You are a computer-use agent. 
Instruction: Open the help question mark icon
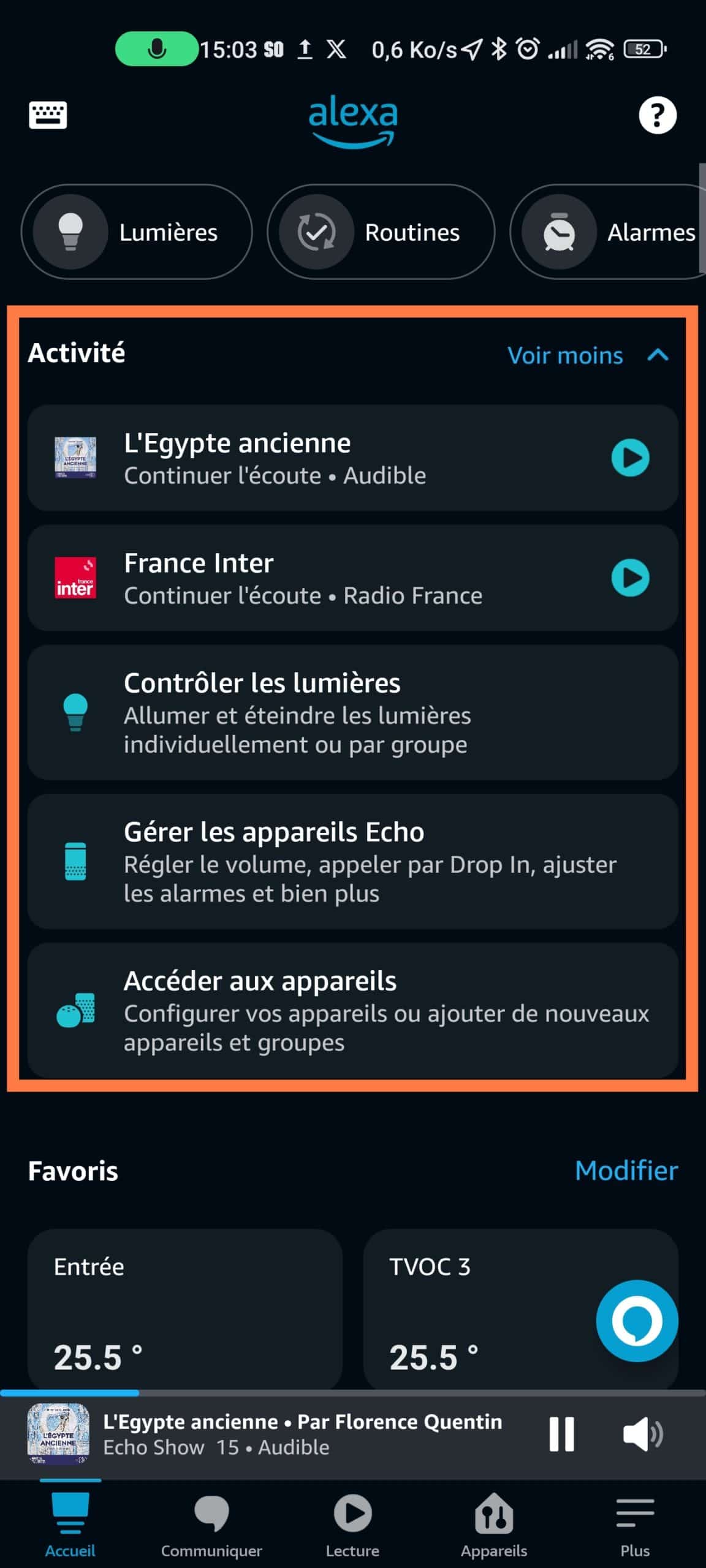point(657,115)
